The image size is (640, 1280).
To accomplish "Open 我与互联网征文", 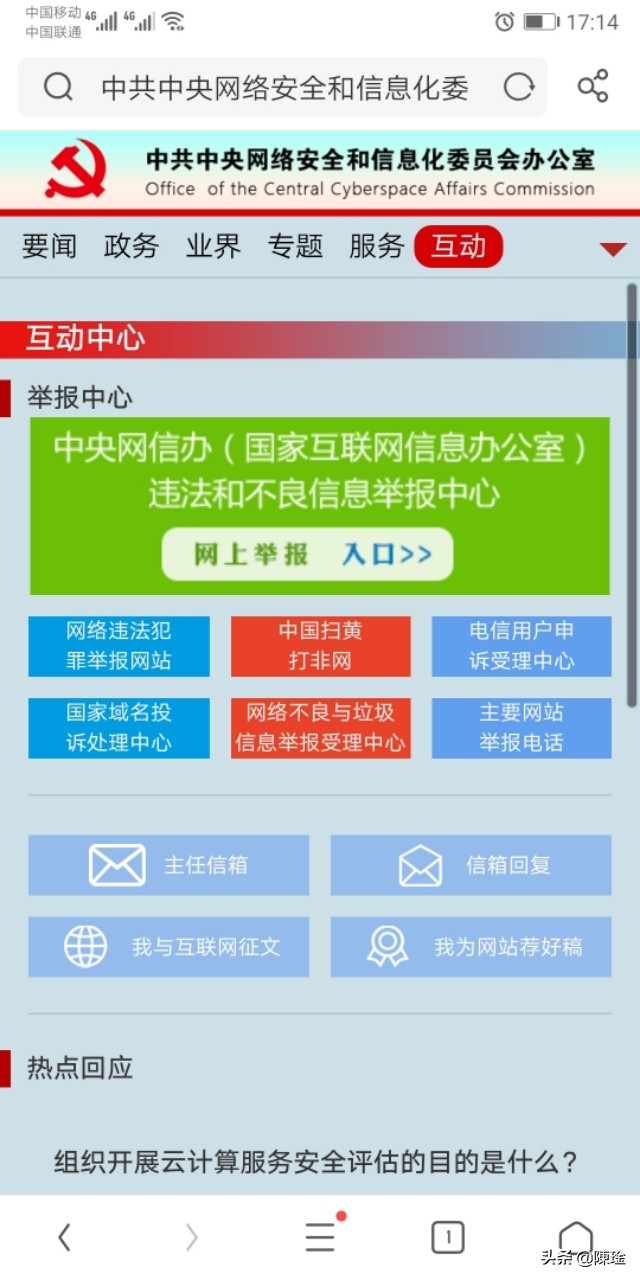I will coord(168,947).
